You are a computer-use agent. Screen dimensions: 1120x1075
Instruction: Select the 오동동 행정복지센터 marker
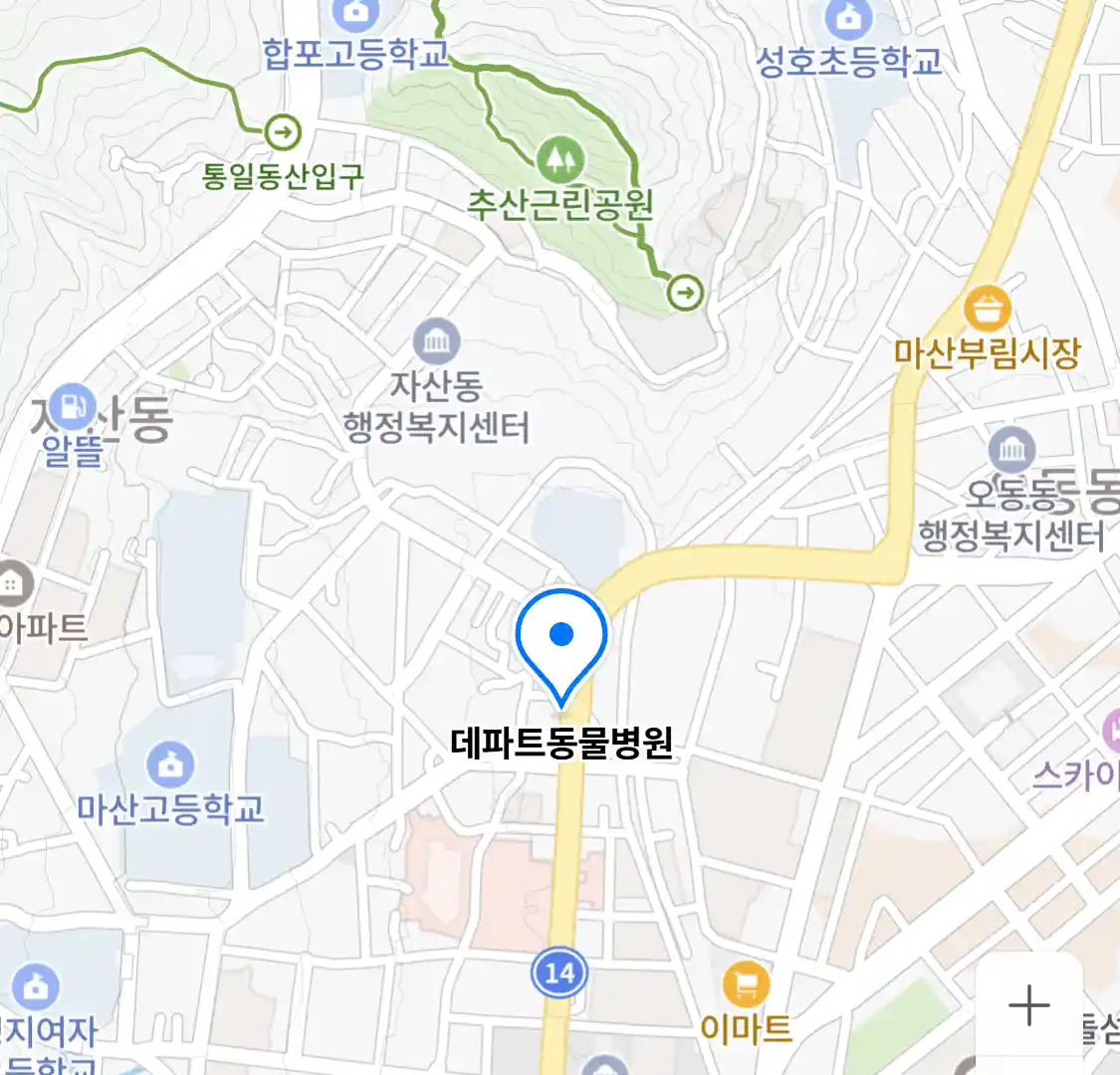pos(1011,452)
